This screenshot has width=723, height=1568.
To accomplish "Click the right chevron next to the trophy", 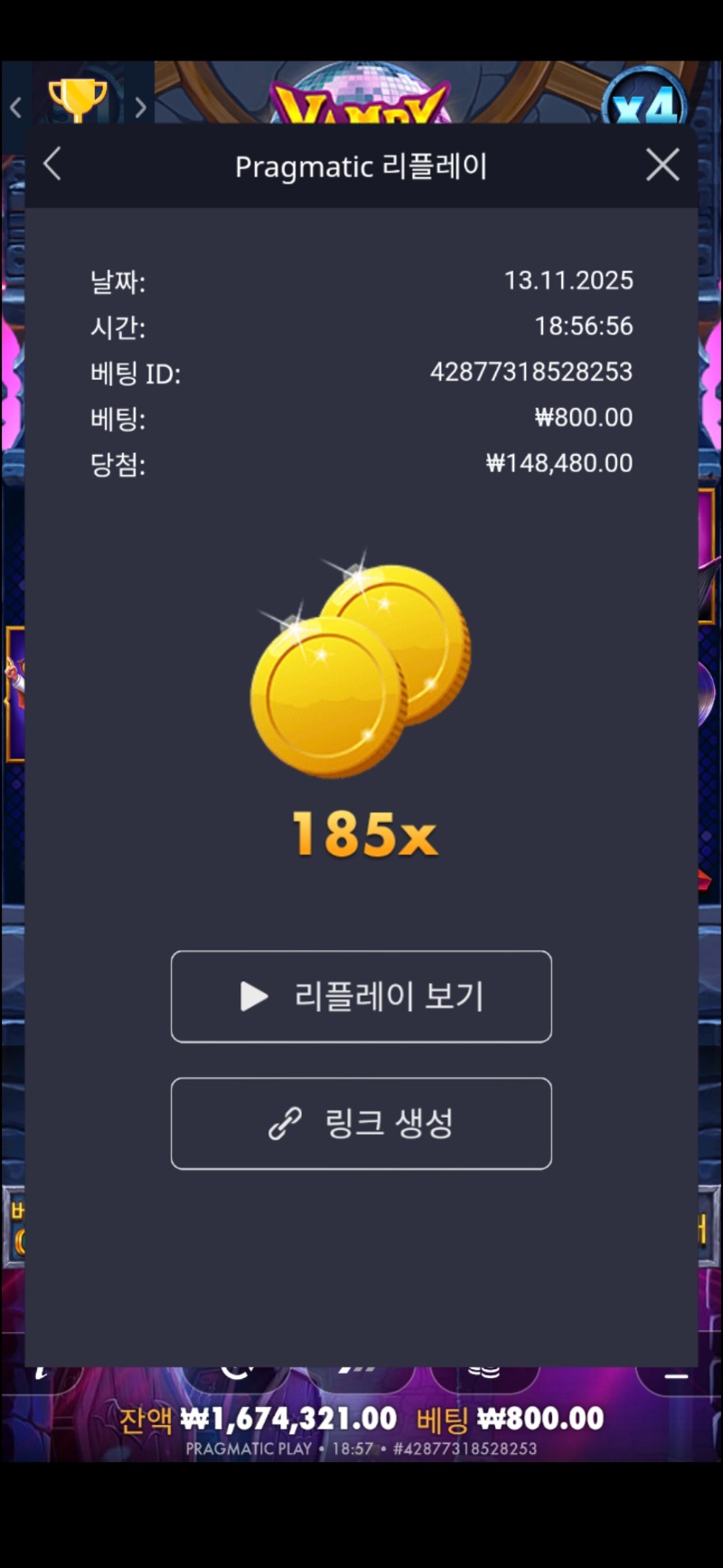I will [x=141, y=107].
